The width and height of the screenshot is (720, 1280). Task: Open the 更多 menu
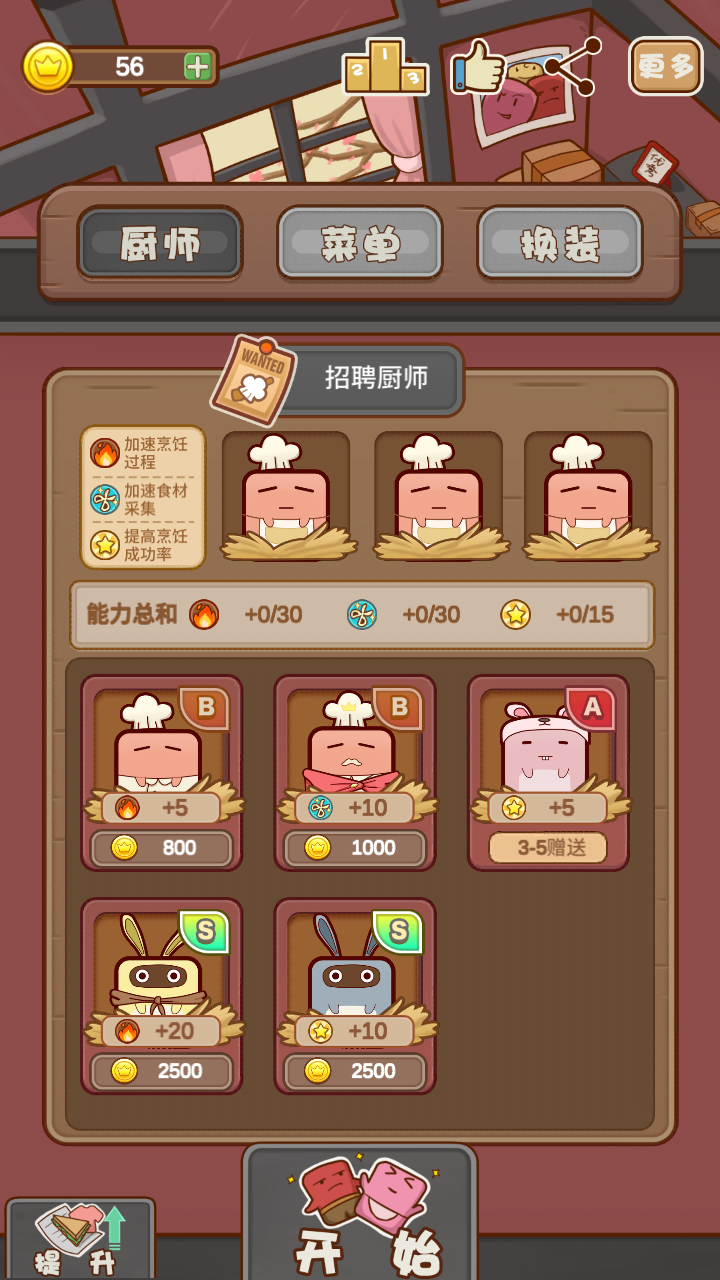click(x=665, y=67)
